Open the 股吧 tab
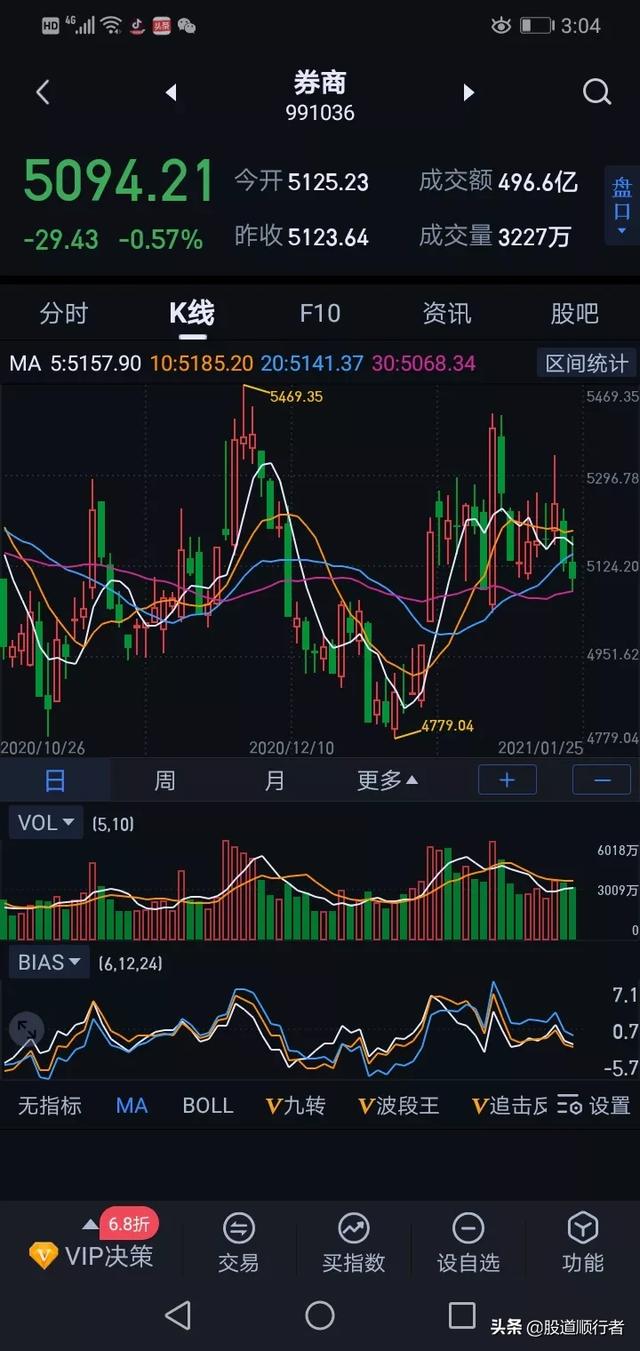The height and width of the screenshot is (1351, 640). (x=575, y=313)
